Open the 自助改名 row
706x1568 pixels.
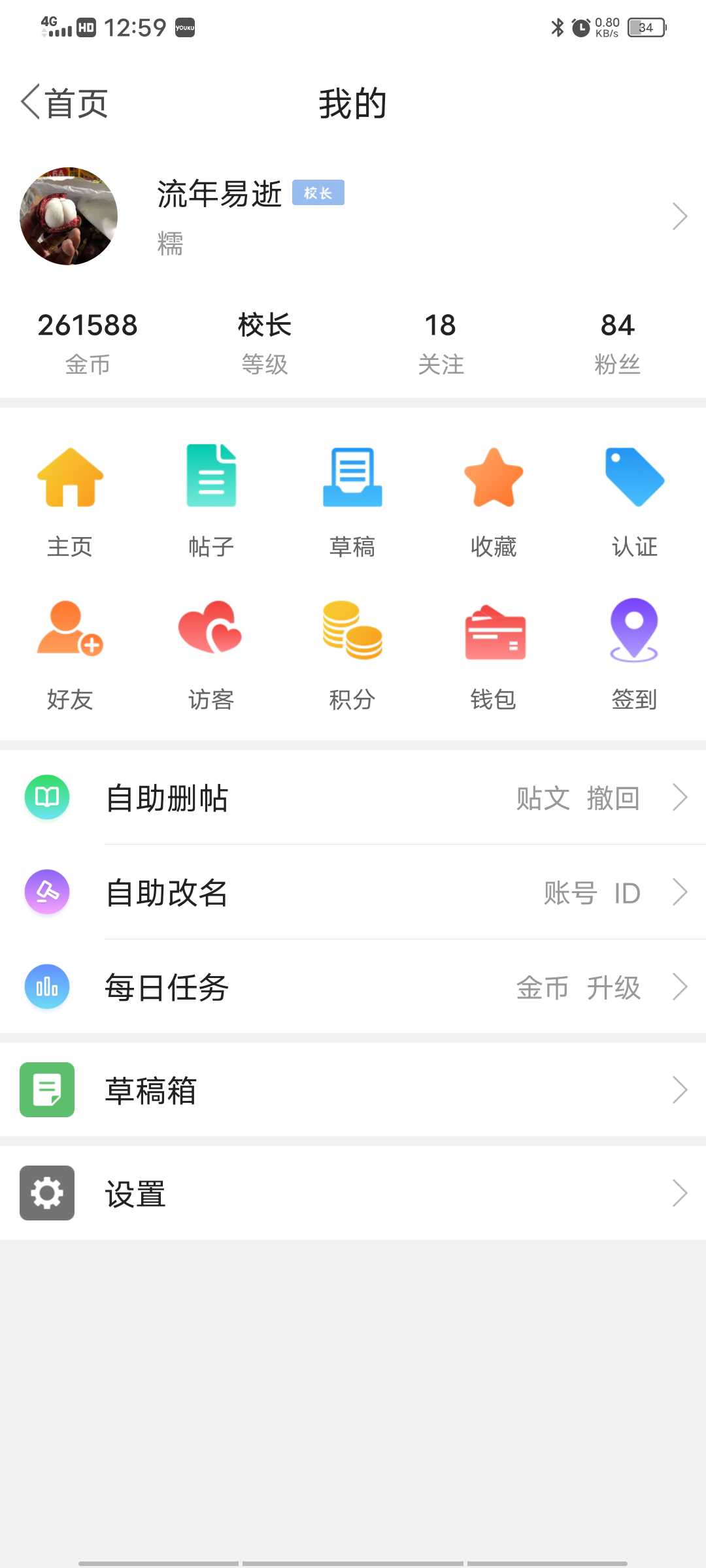point(353,892)
